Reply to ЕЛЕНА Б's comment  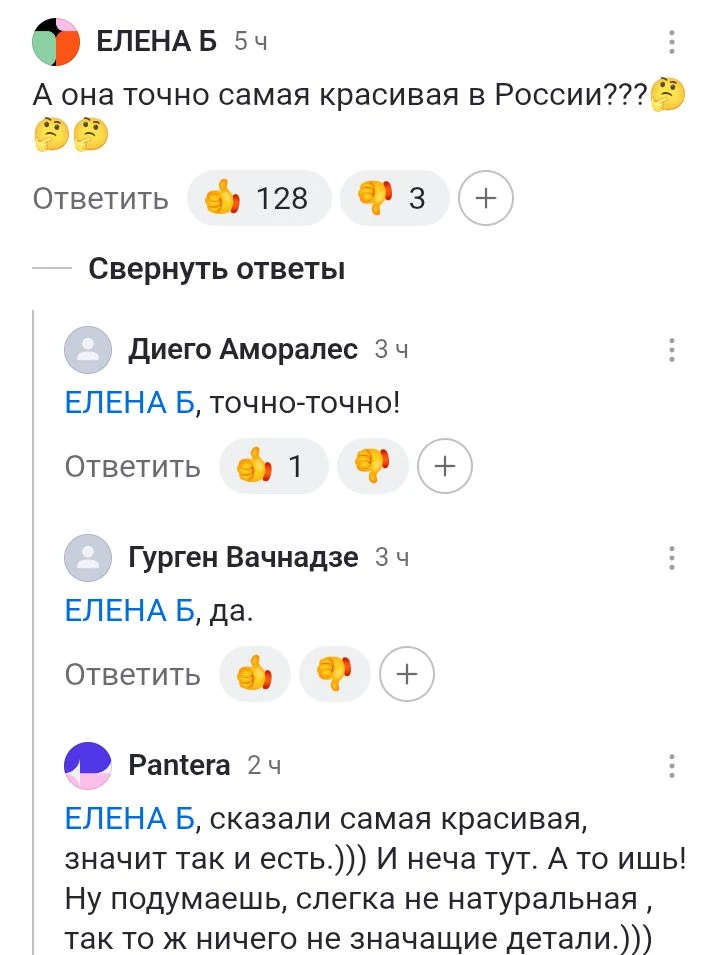(x=101, y=199)
